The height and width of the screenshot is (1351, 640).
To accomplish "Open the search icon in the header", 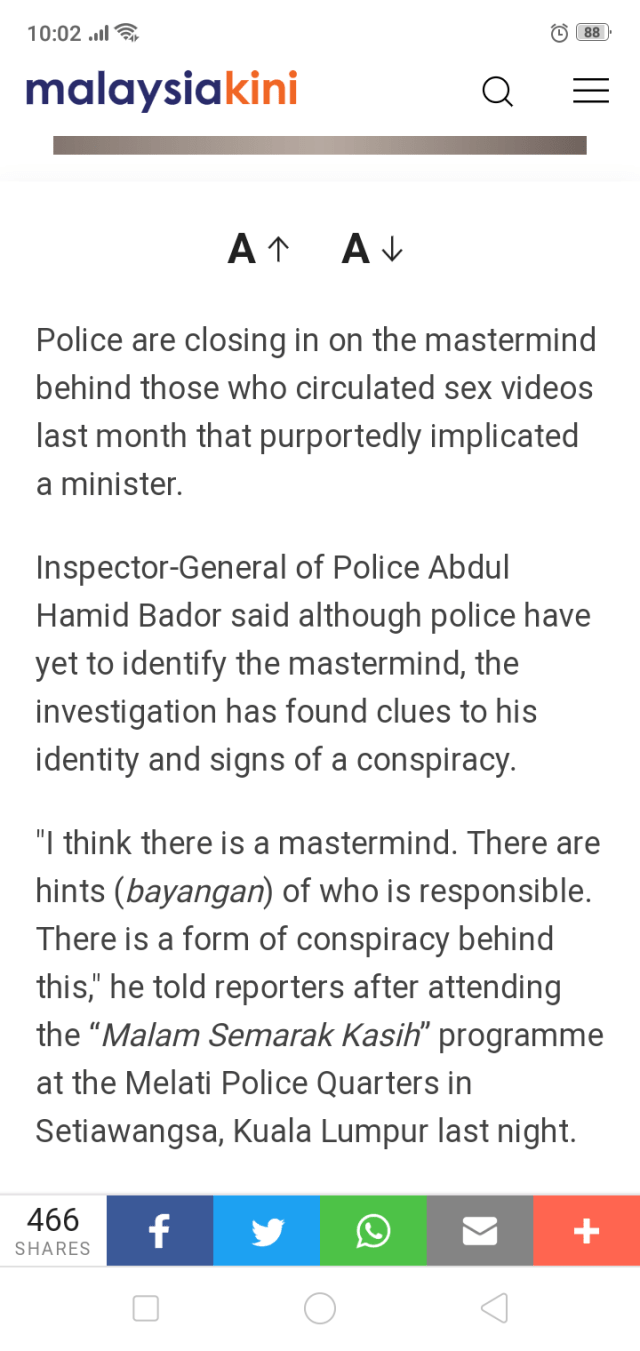I will pyautogui.click(x=497, y=91).
